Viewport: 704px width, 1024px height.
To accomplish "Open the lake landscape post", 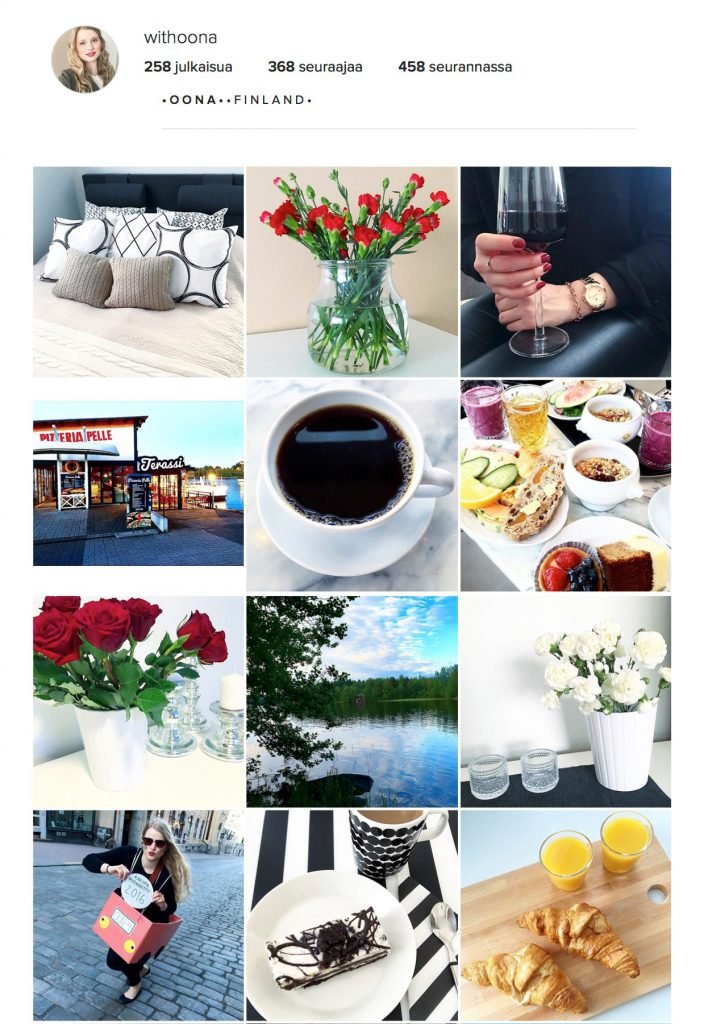I will [352, 701].
